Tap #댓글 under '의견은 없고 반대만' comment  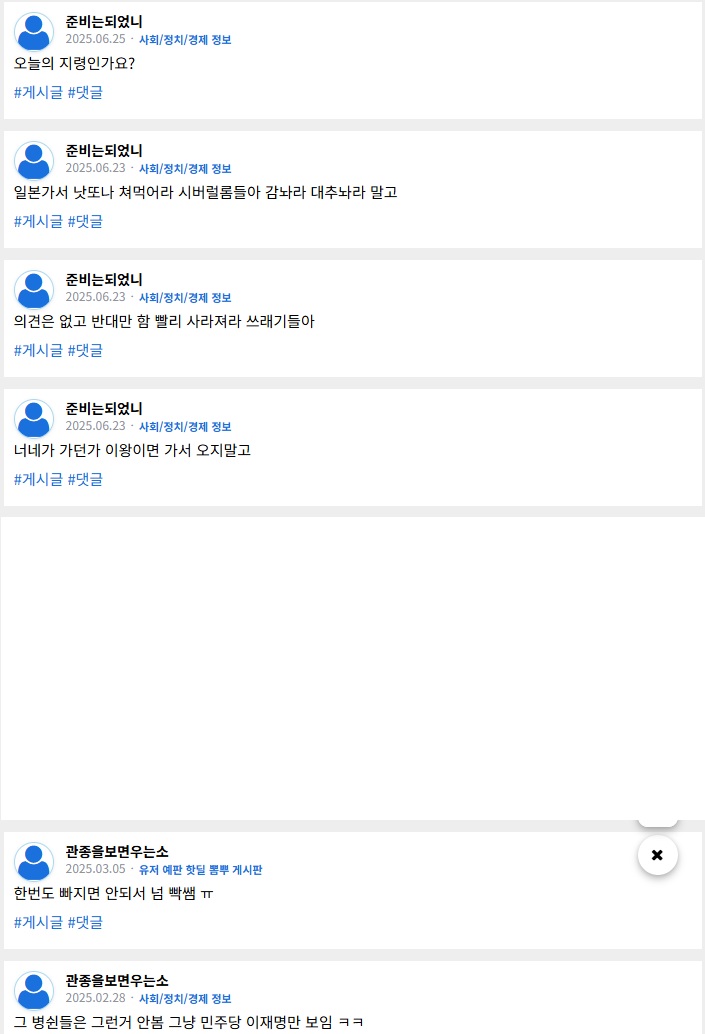(85, 350)
